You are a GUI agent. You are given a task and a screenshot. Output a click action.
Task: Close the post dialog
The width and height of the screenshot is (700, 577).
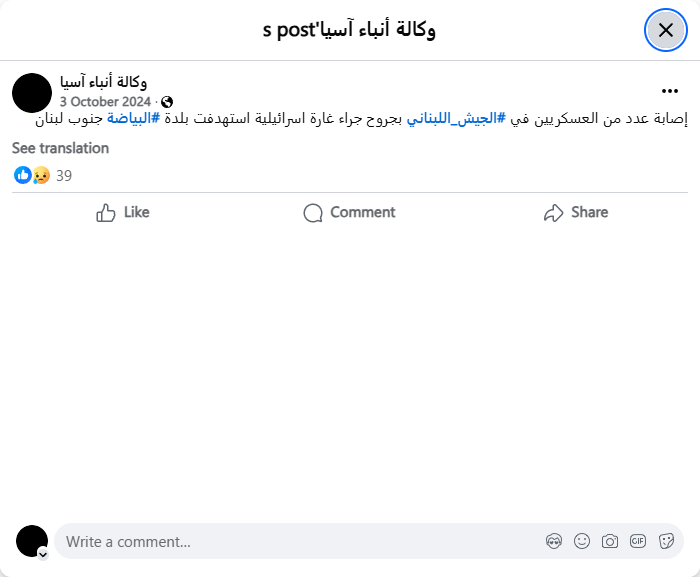pyautogui.click(x=666, y=30)
